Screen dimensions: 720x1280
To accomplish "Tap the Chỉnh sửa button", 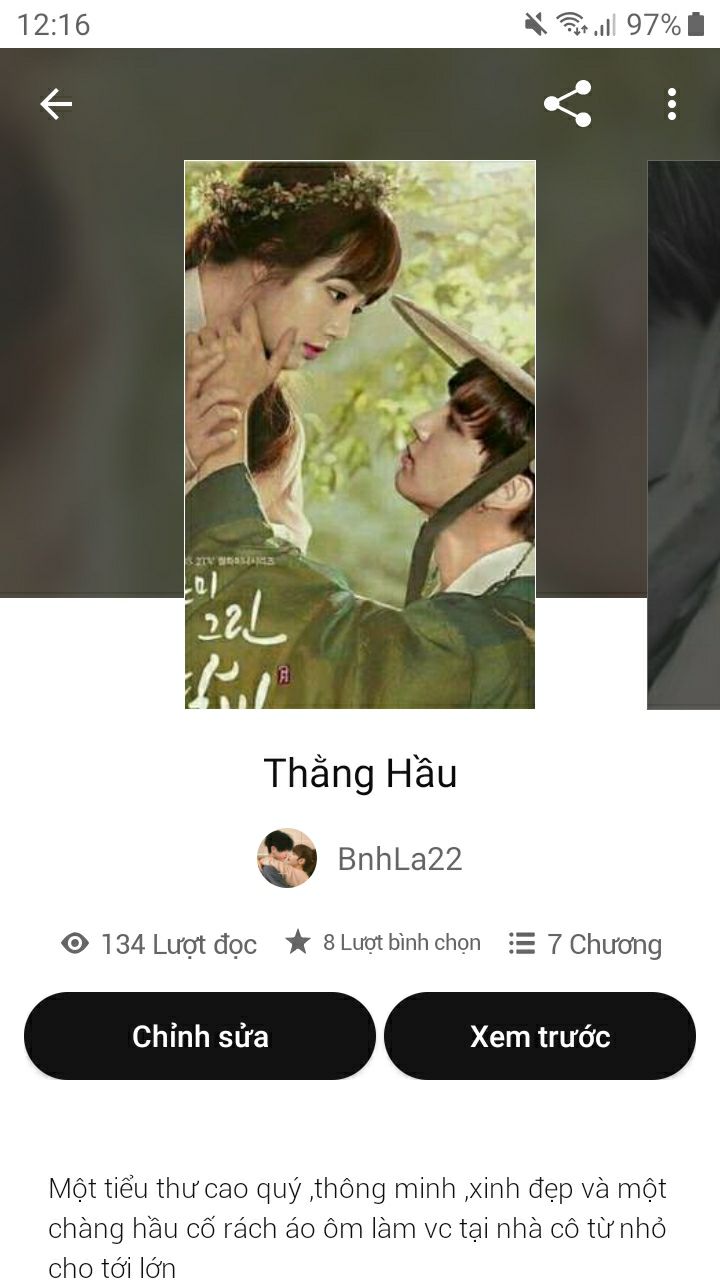I will pyautogui.click(x=200, y=1036).
